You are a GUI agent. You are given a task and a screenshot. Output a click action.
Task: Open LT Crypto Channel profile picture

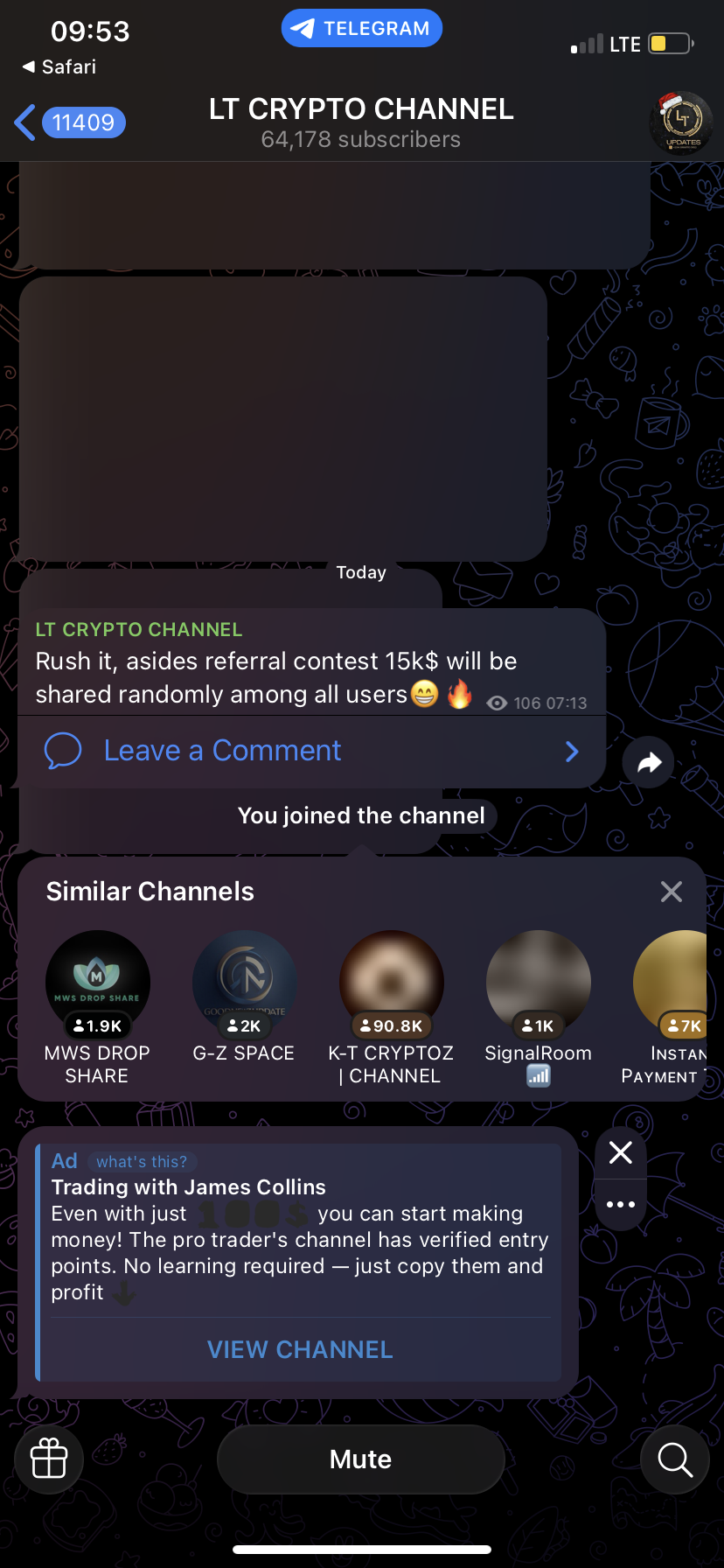pyautogui.click(x=681, y=122)
